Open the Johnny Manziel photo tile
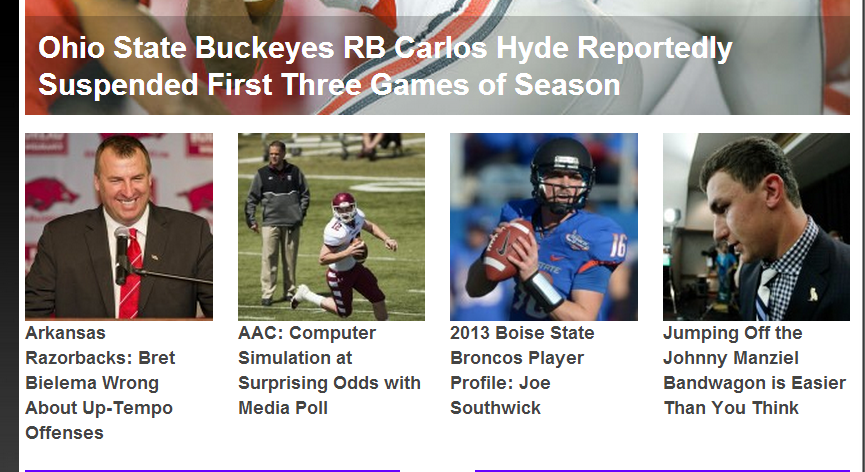865x472 pixels. coord(756,226)
